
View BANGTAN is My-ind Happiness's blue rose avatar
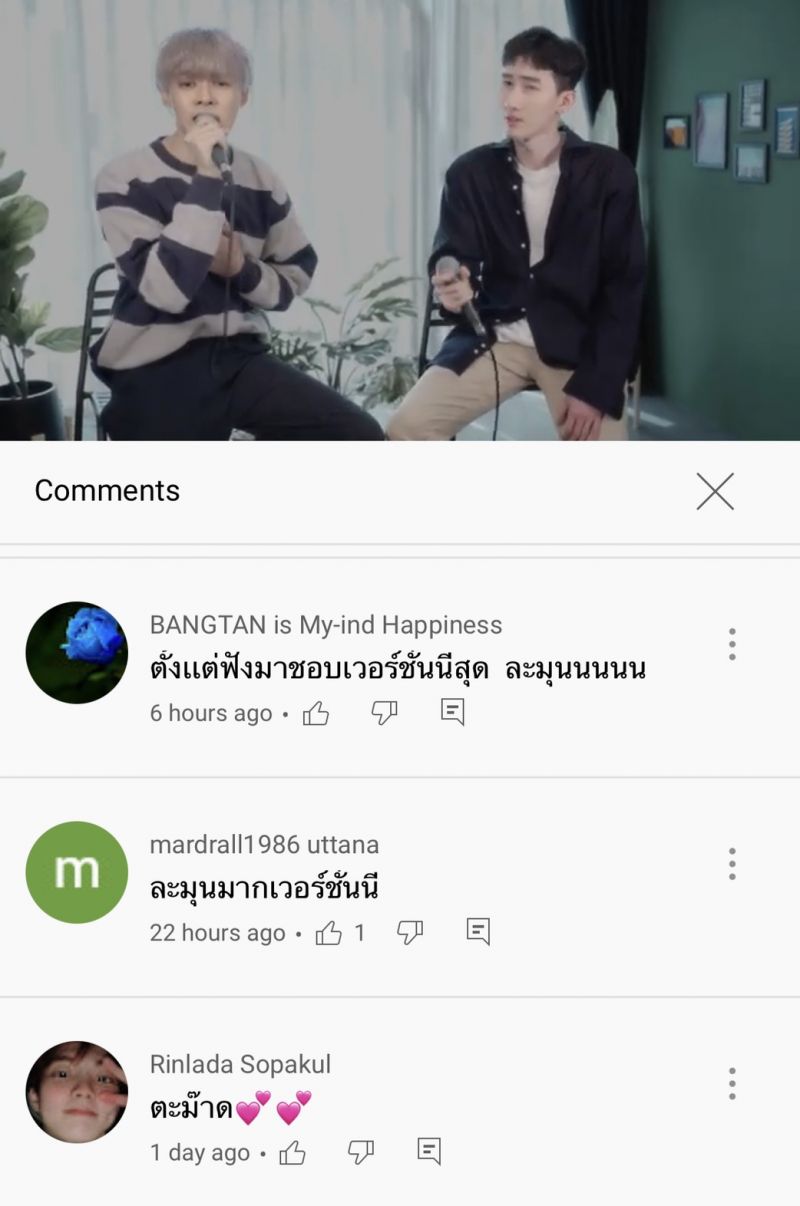pos(77,652)
